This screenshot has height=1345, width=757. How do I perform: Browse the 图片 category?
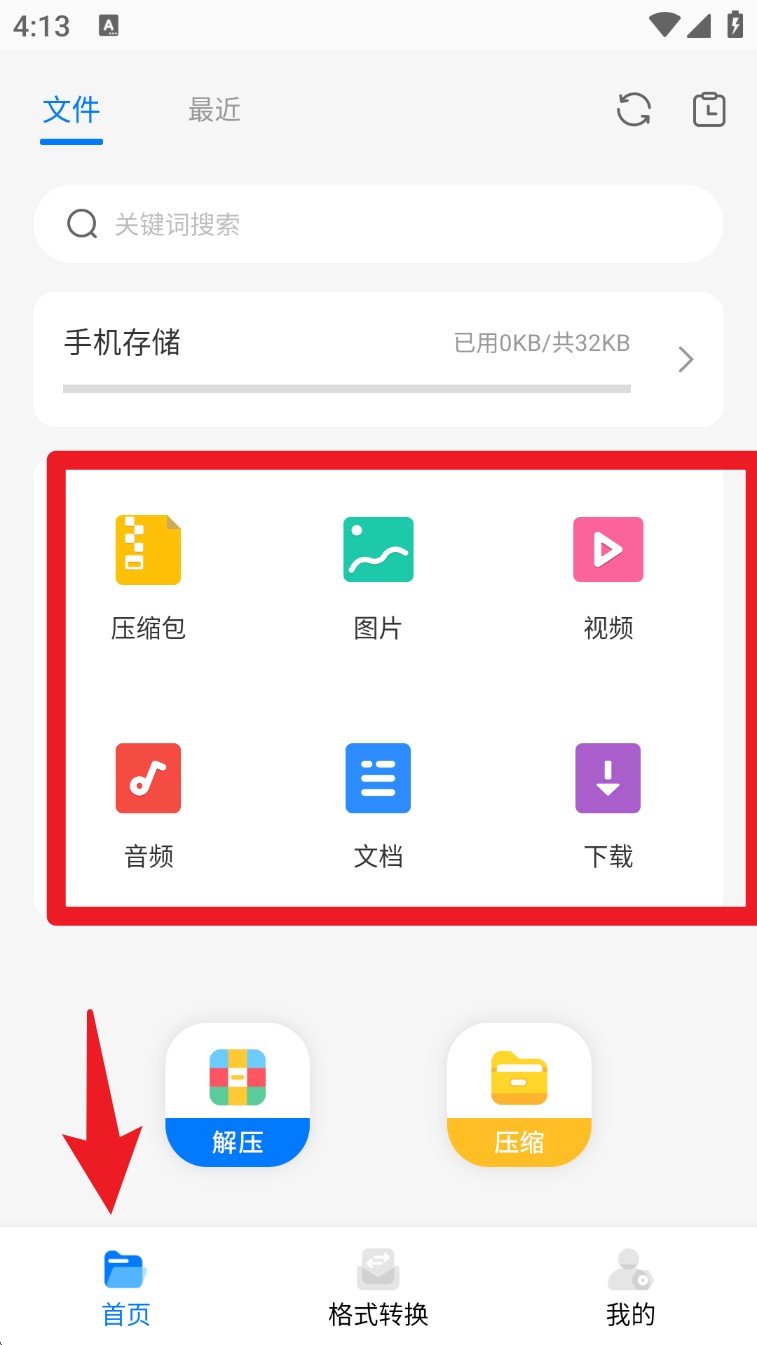click(x=378, y=577)
